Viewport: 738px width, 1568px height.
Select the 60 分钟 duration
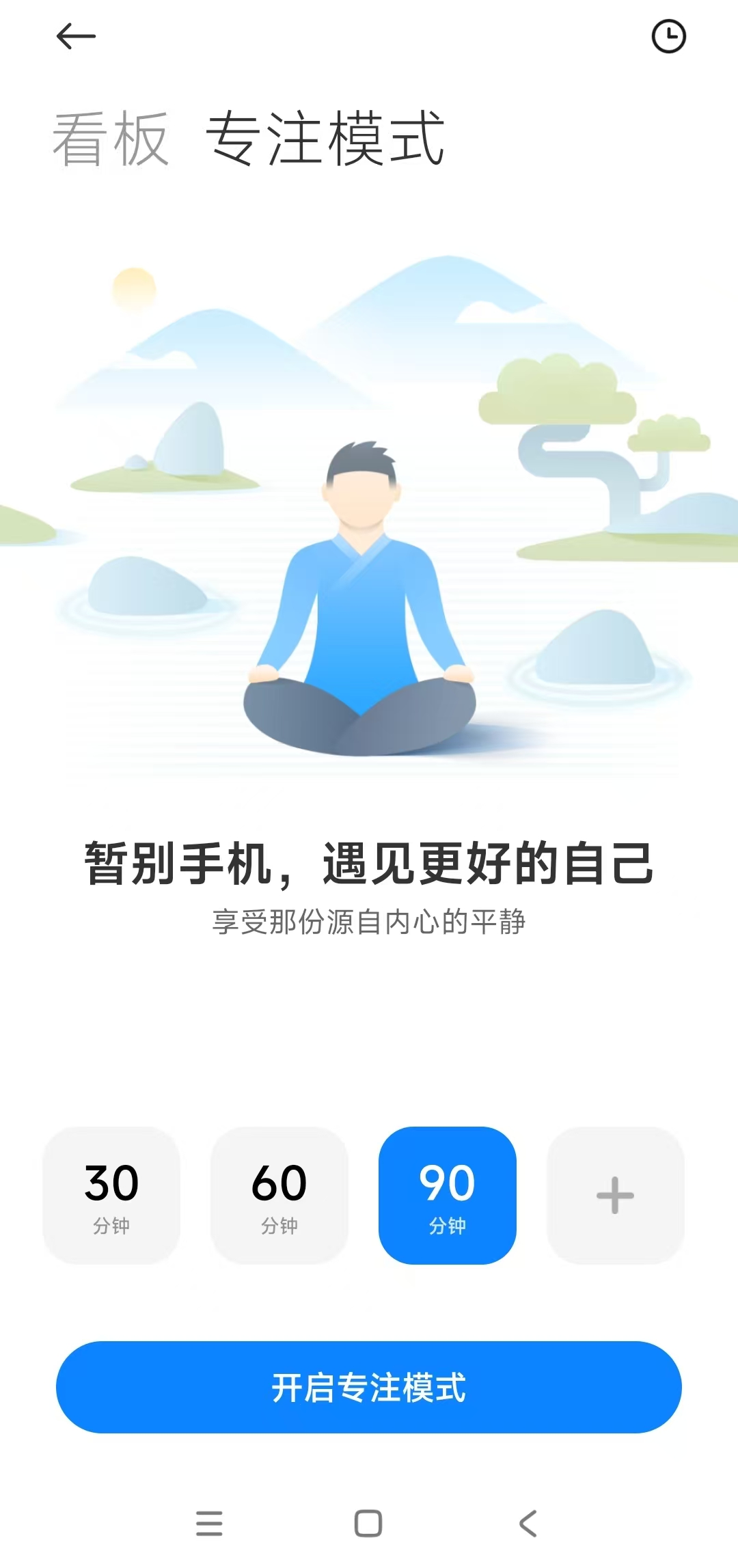(279, 1195)
